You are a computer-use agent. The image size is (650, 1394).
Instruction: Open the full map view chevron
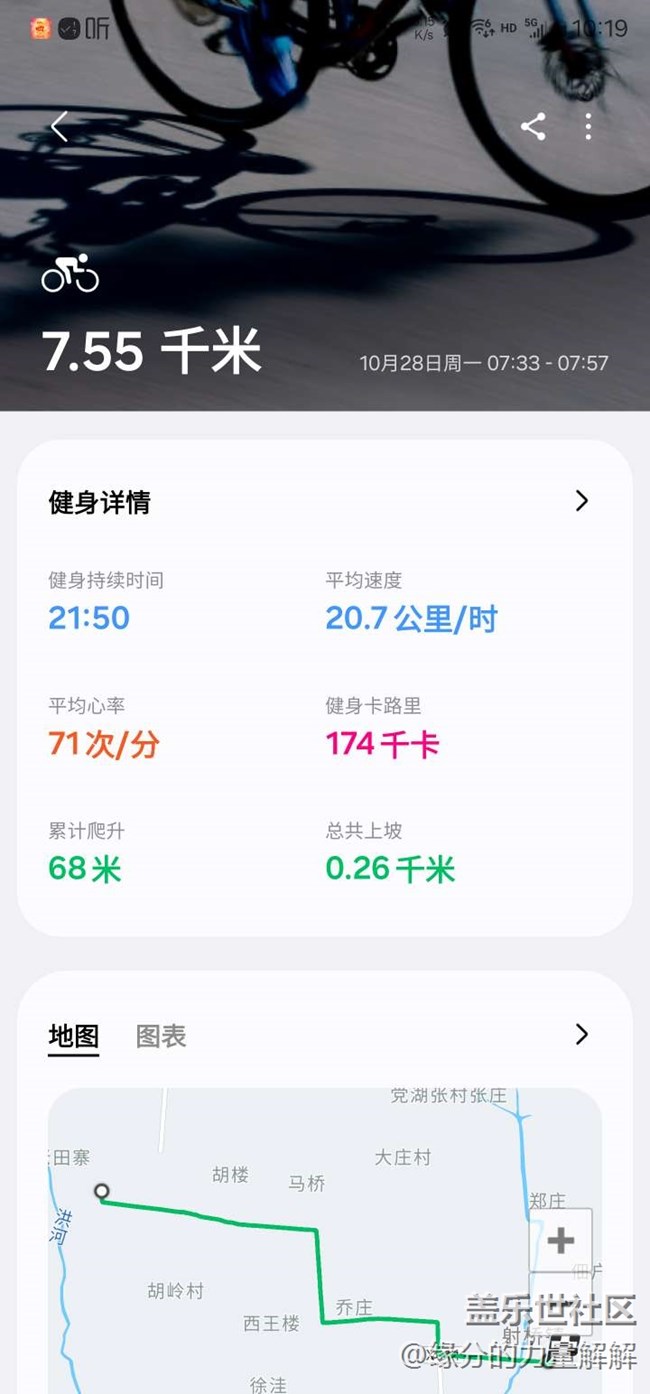[581, 1034]
